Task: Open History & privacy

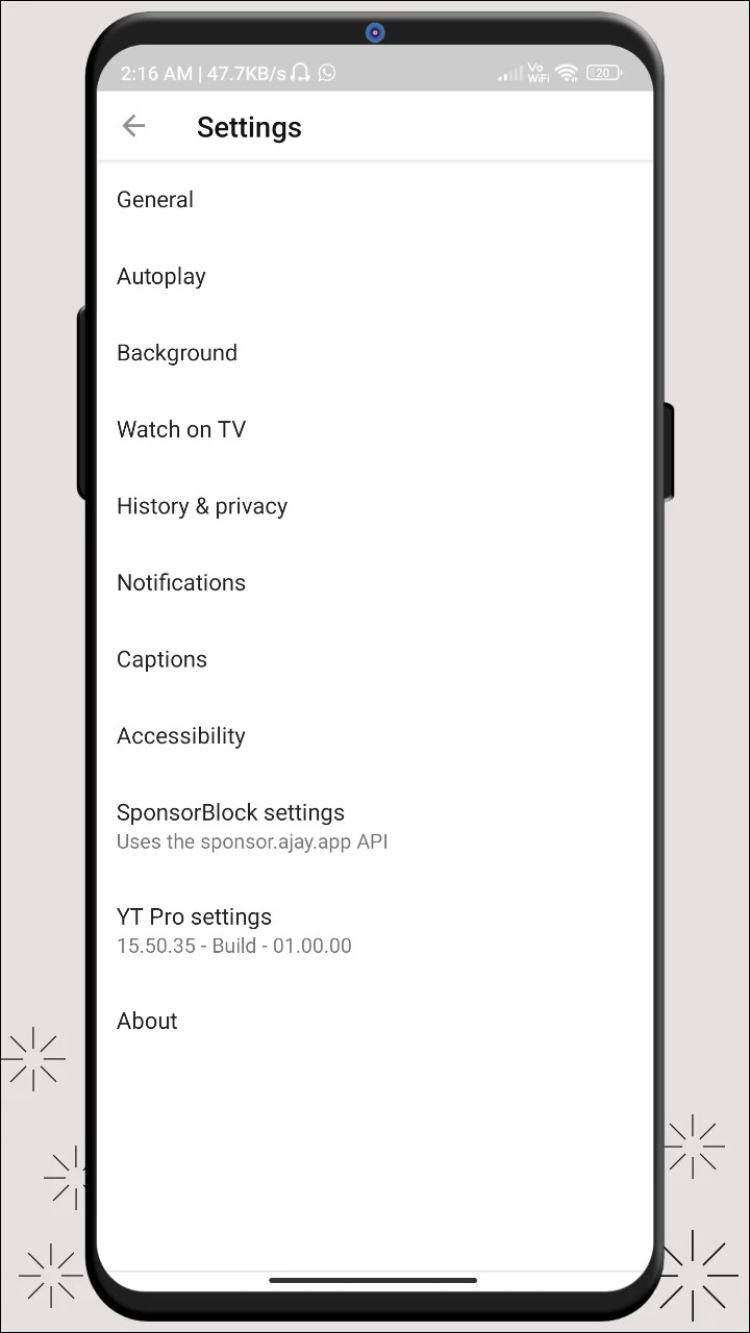Action: [x=202, y=506]
